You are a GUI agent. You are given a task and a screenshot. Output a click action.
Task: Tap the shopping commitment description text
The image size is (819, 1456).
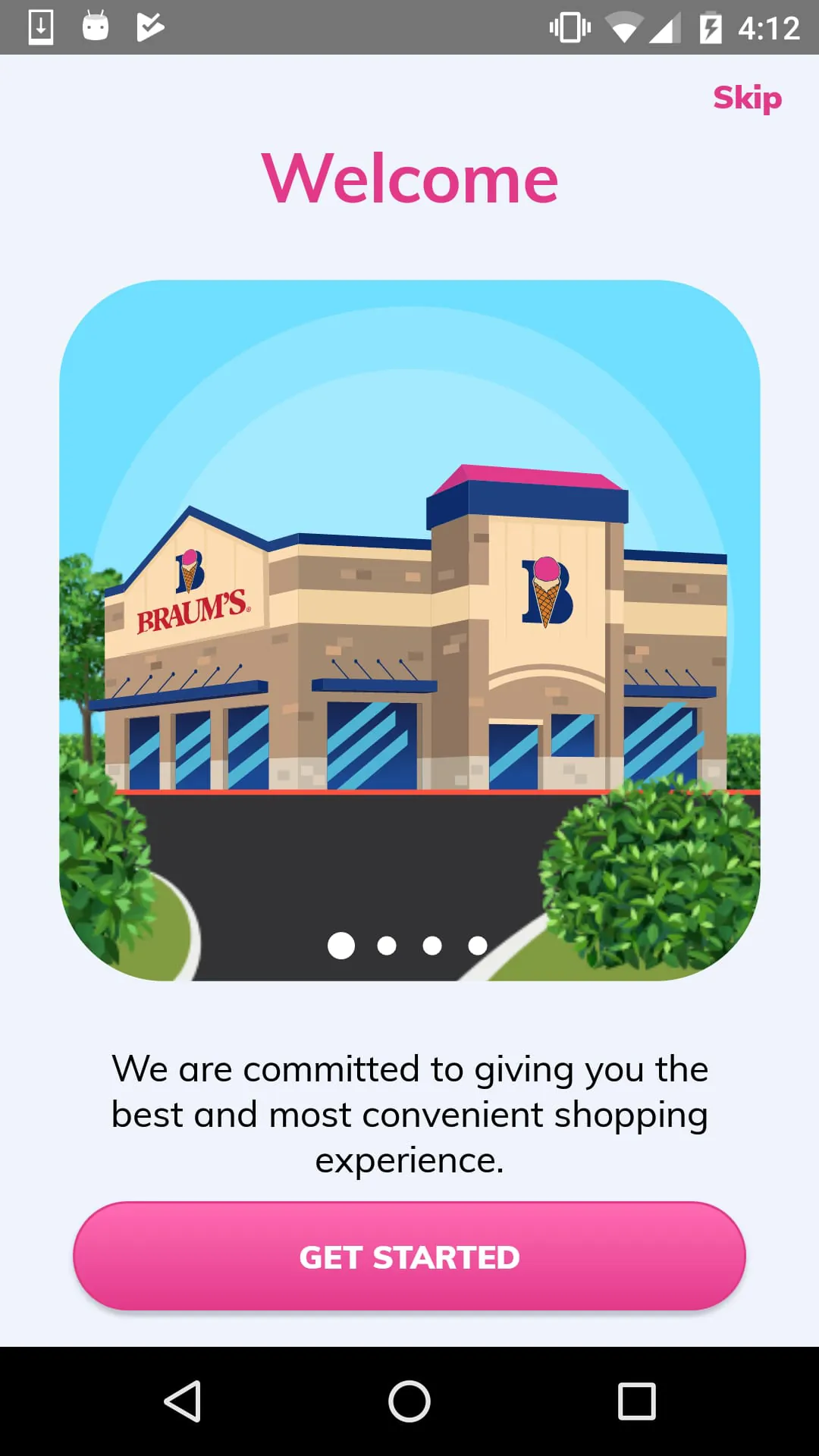(409, 1113)
